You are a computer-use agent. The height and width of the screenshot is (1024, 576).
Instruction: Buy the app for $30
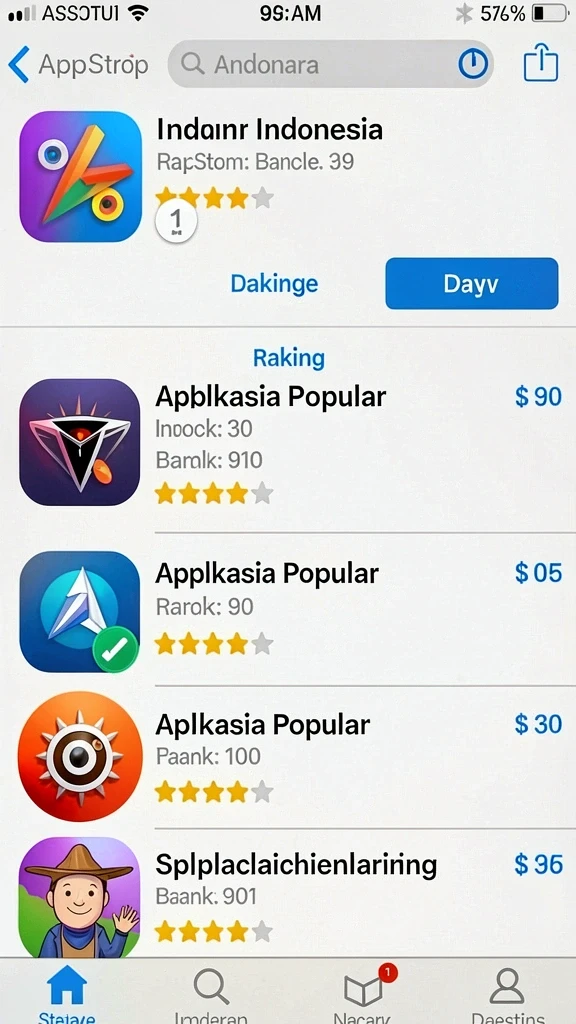click(538, 724)
